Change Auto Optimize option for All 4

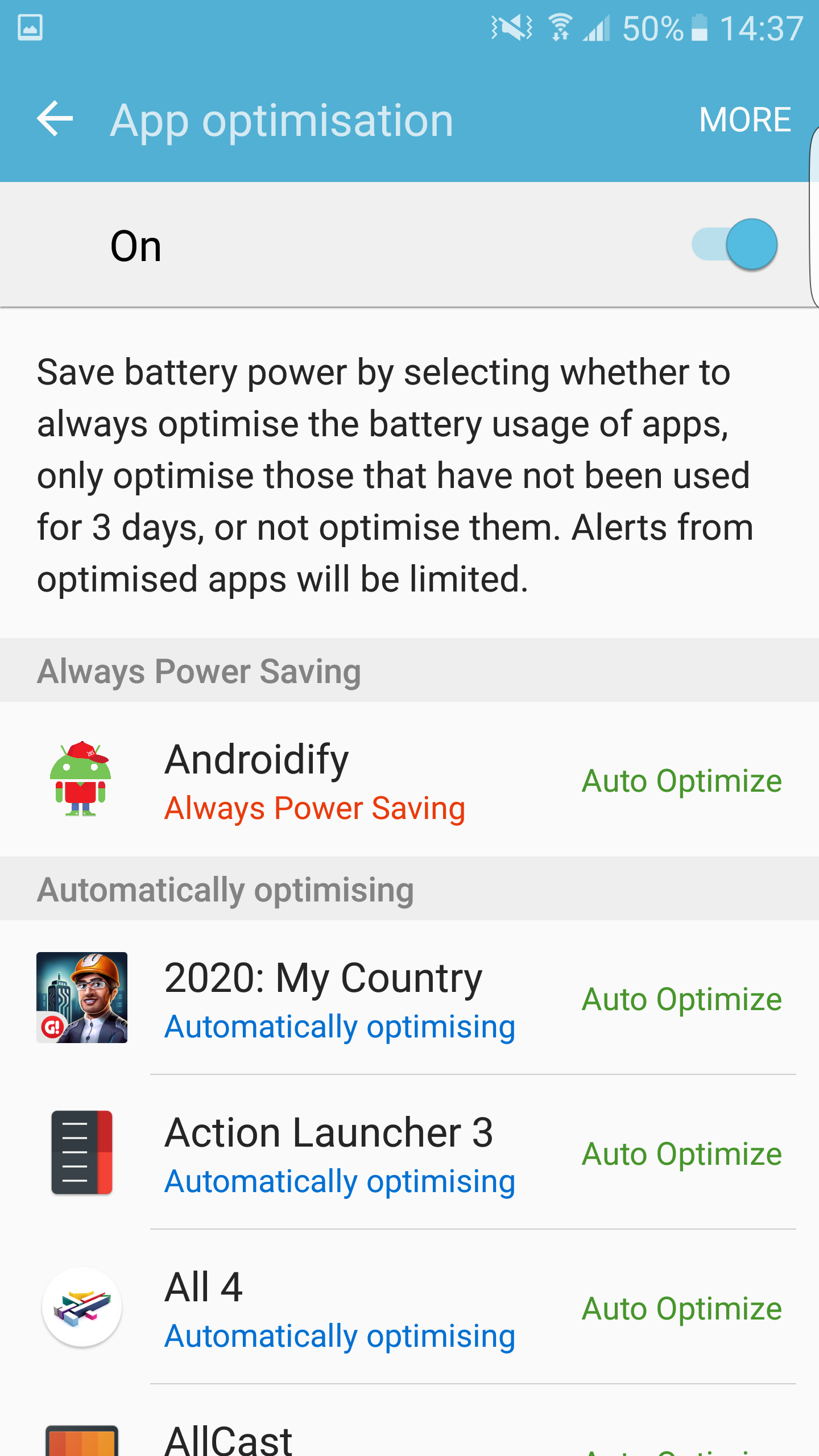coord(681,1309)
